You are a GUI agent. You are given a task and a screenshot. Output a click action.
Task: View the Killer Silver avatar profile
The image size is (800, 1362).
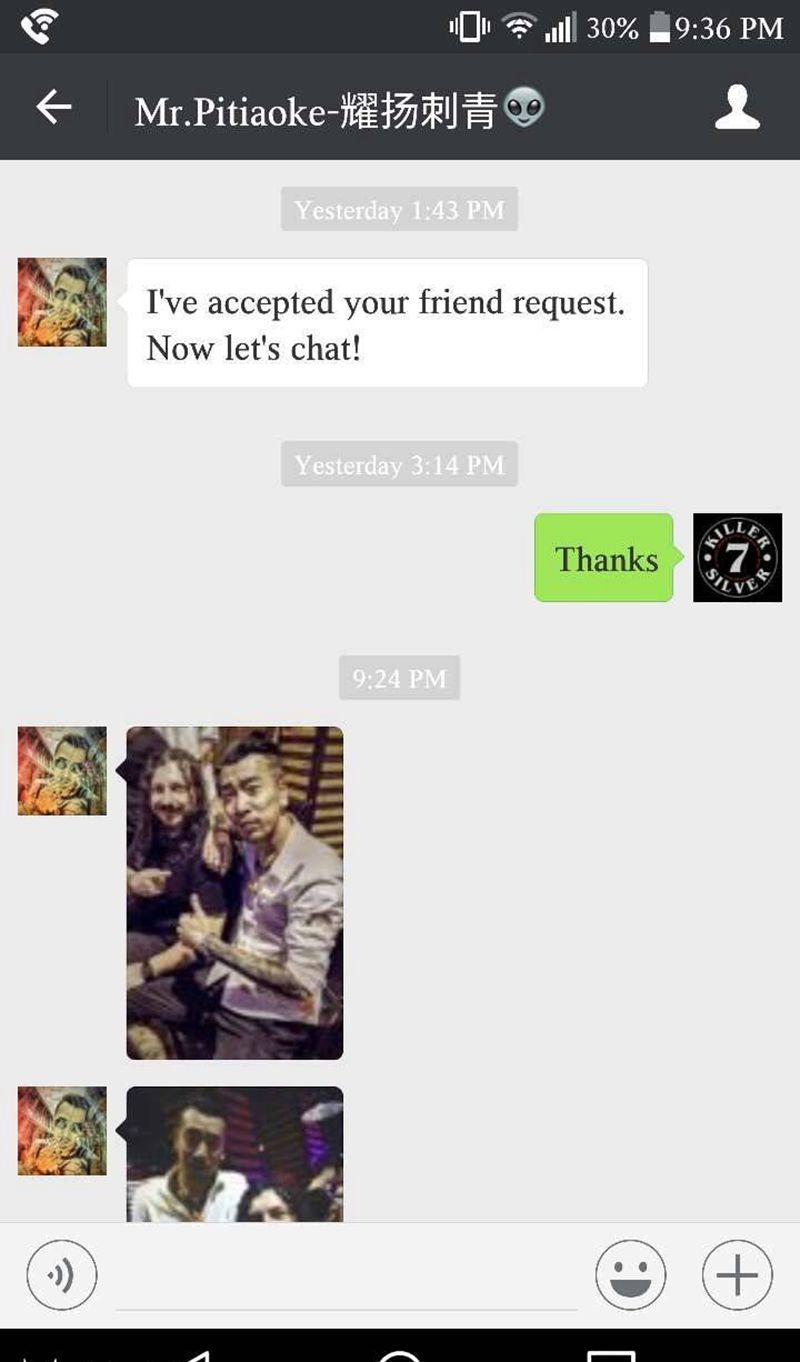coord(737,558)
